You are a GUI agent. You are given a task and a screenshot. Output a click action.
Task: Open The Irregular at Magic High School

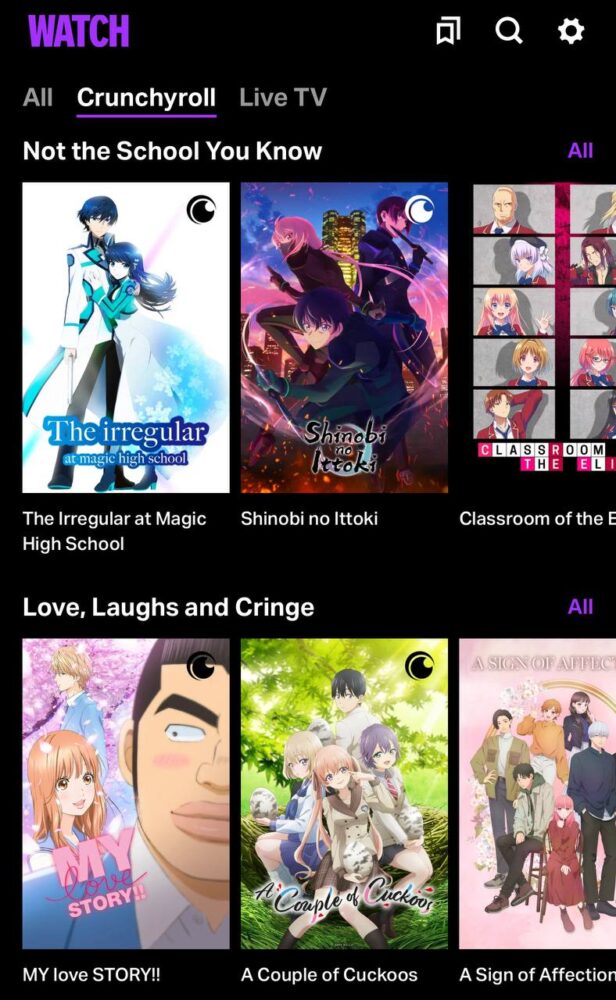[x=126, y=337]
